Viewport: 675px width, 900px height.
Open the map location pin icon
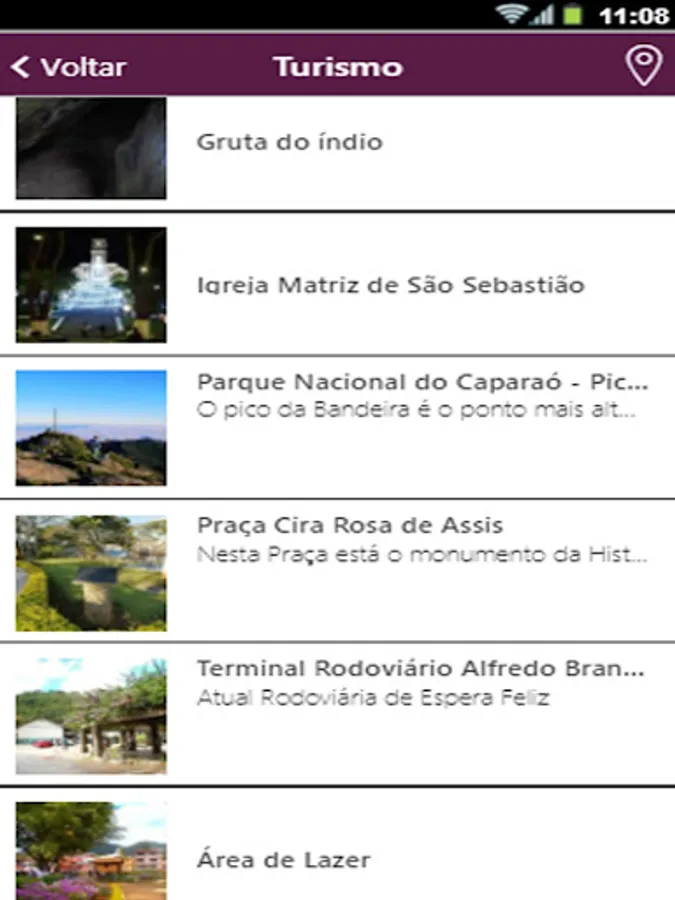click(x=643, y=66)
